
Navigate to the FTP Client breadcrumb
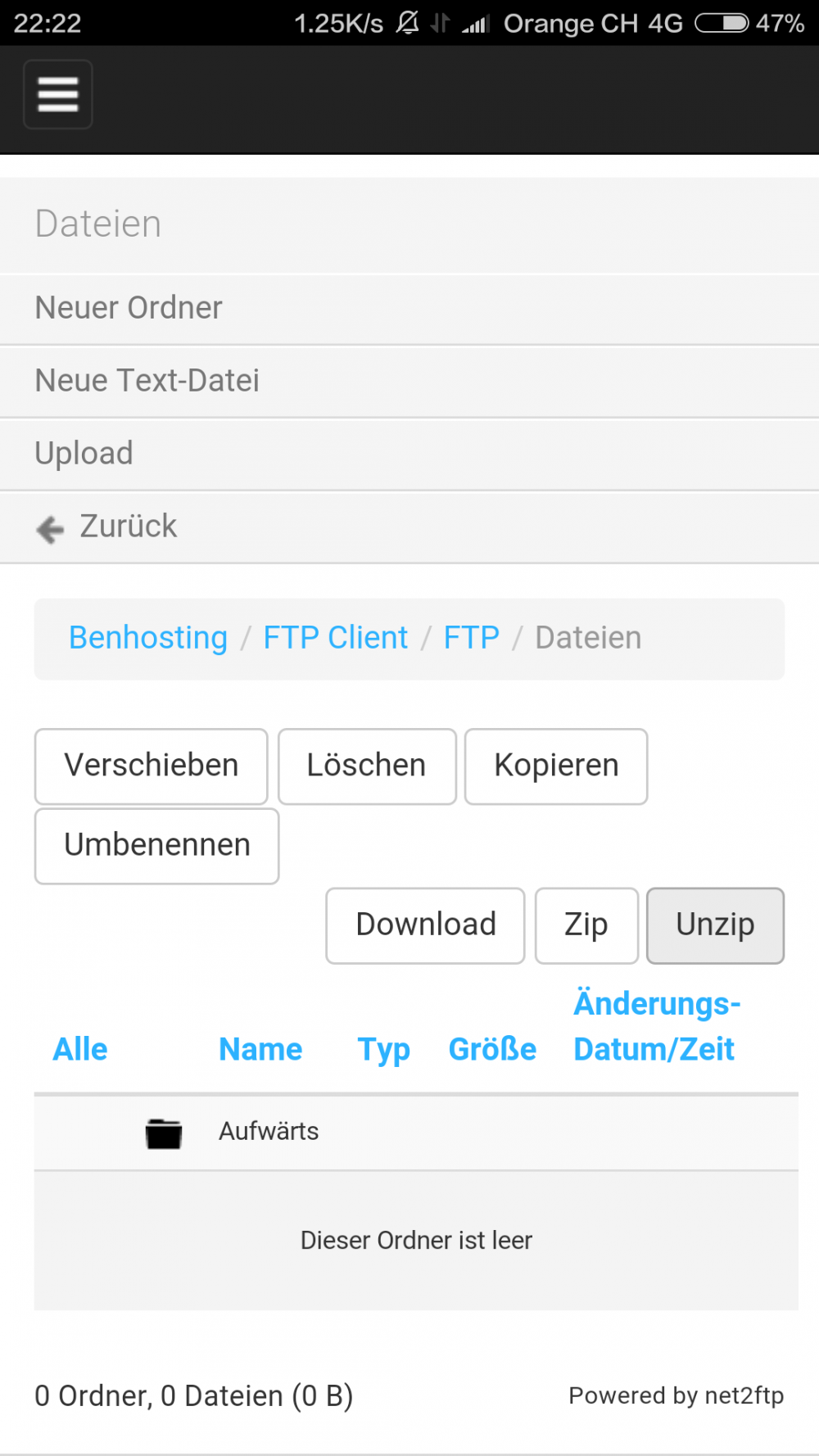tap(335, 638)
